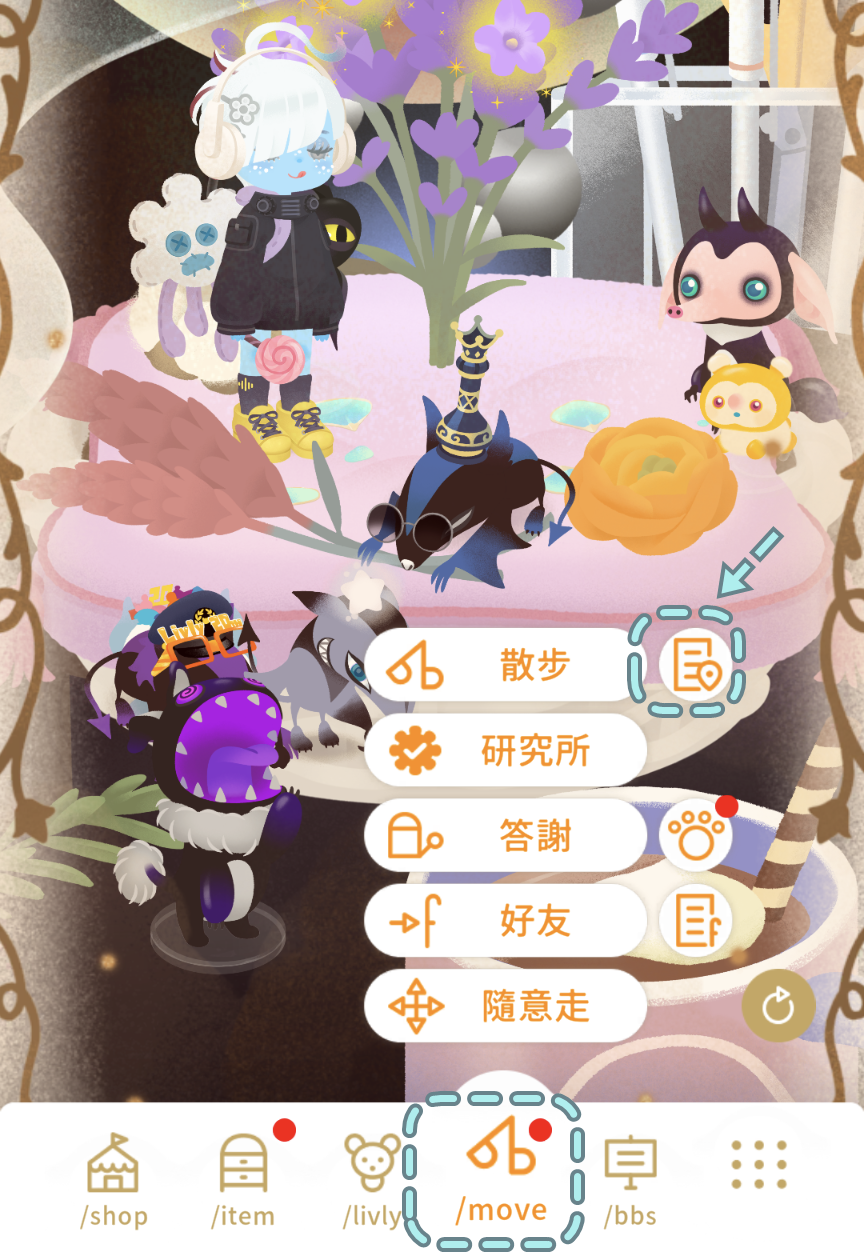
Task: Open 好友 friends option
Action: [x=505, y=921]
